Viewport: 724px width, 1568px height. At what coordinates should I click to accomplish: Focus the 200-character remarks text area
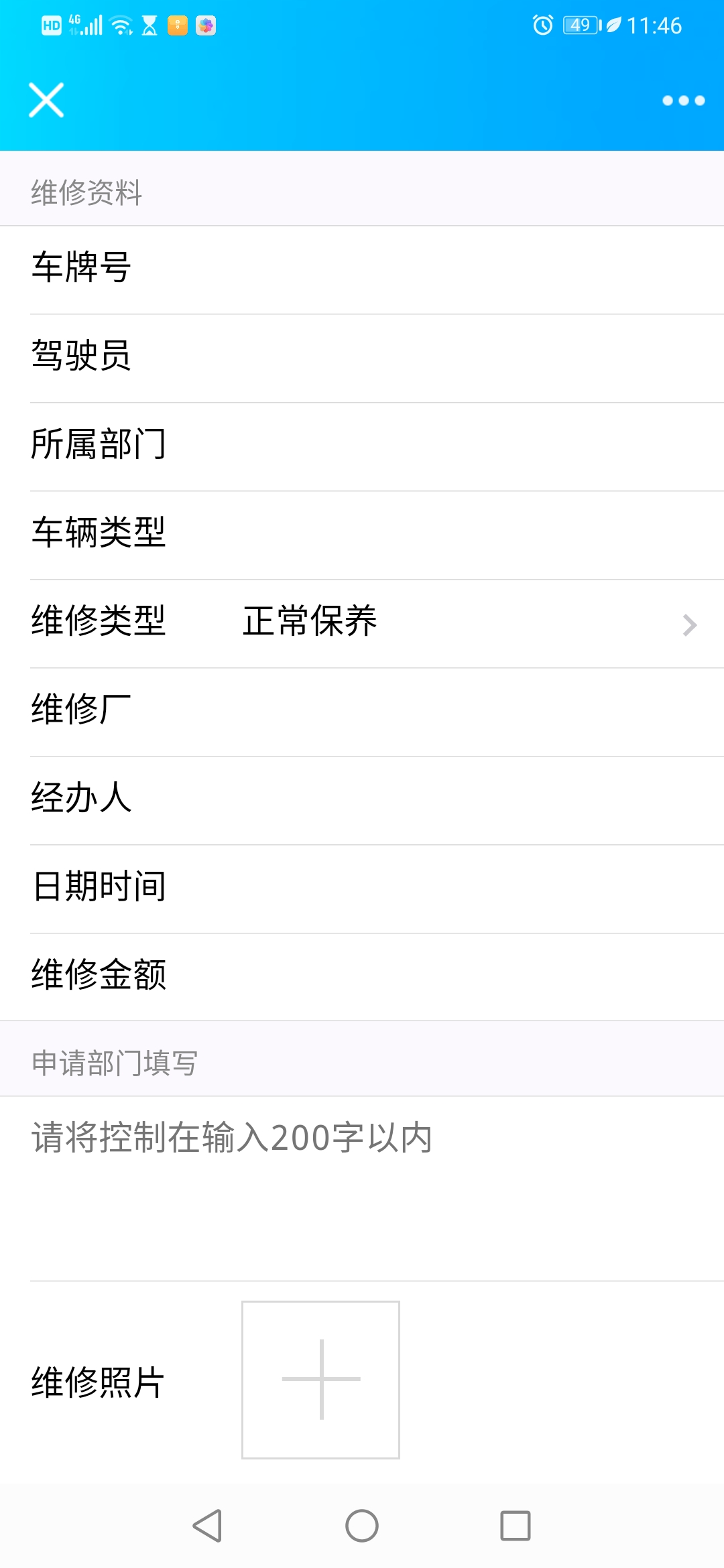pyautogui.click(x=362, y=1189)
